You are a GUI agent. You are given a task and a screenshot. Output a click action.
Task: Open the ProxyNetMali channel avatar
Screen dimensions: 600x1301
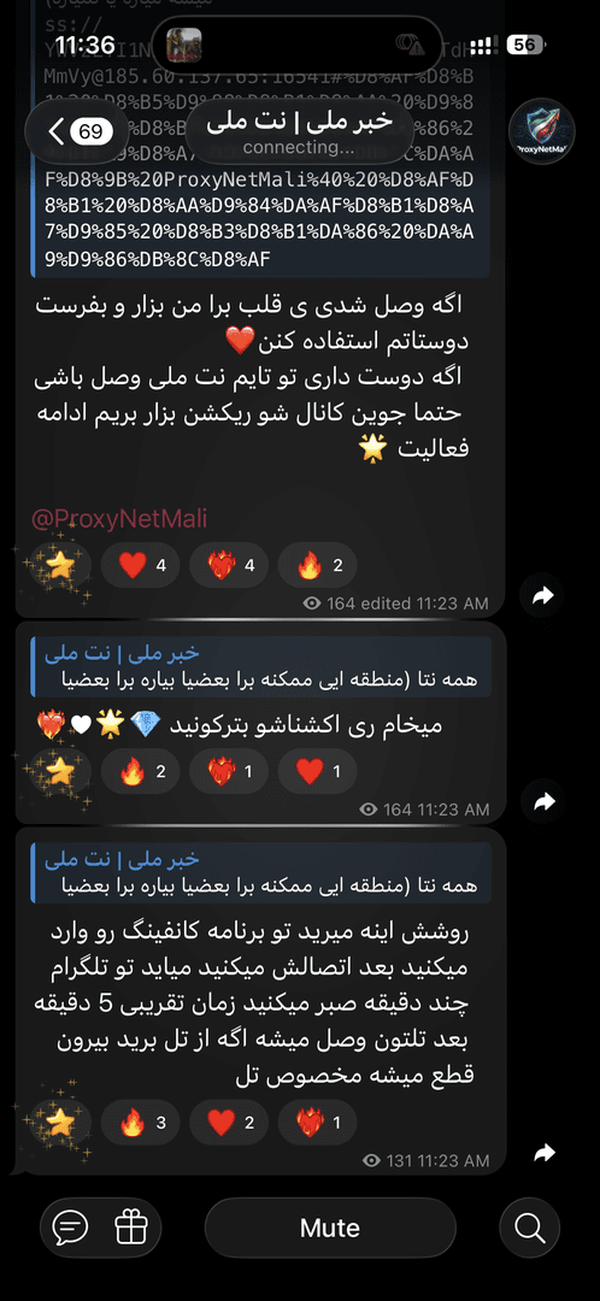coord(541,132)
